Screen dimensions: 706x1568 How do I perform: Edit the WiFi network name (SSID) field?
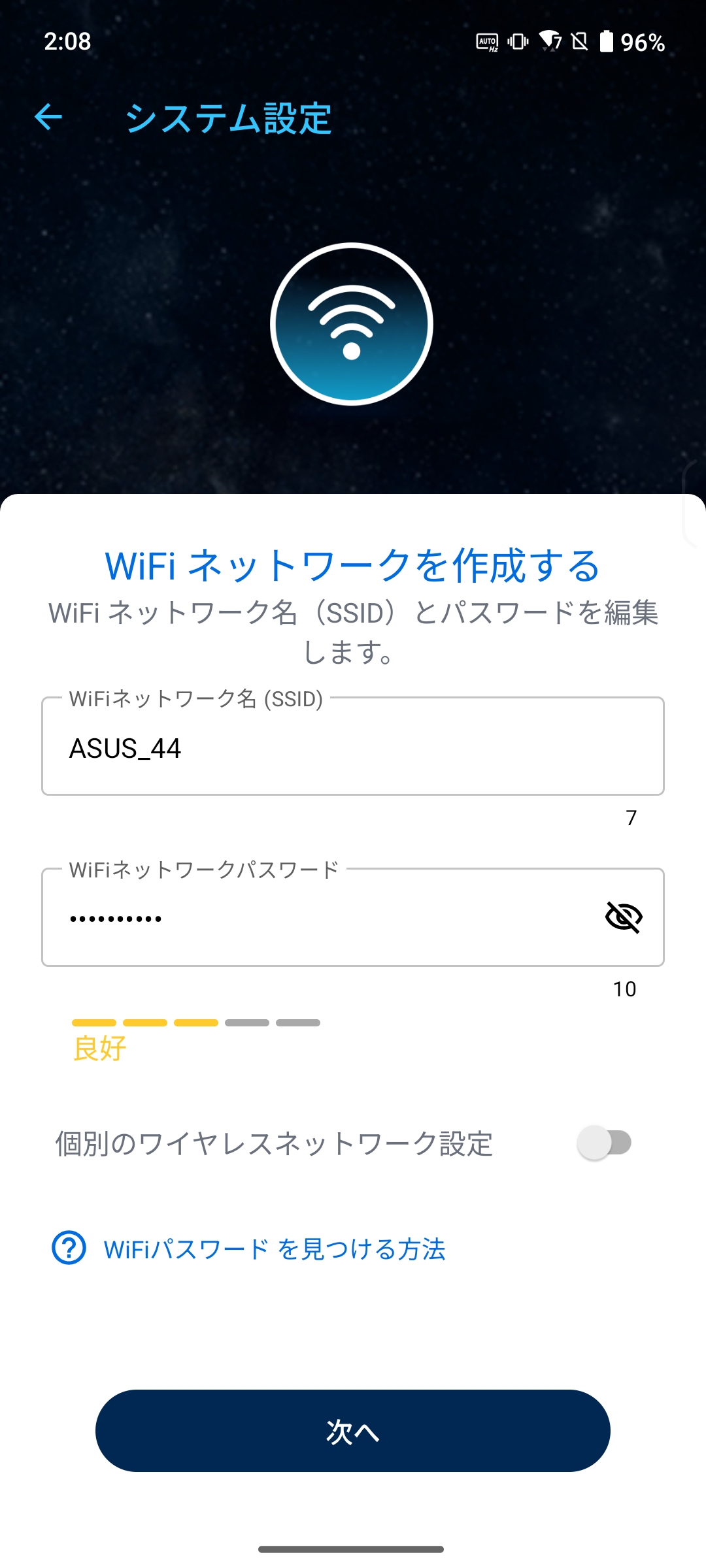[x=353, y=747]
